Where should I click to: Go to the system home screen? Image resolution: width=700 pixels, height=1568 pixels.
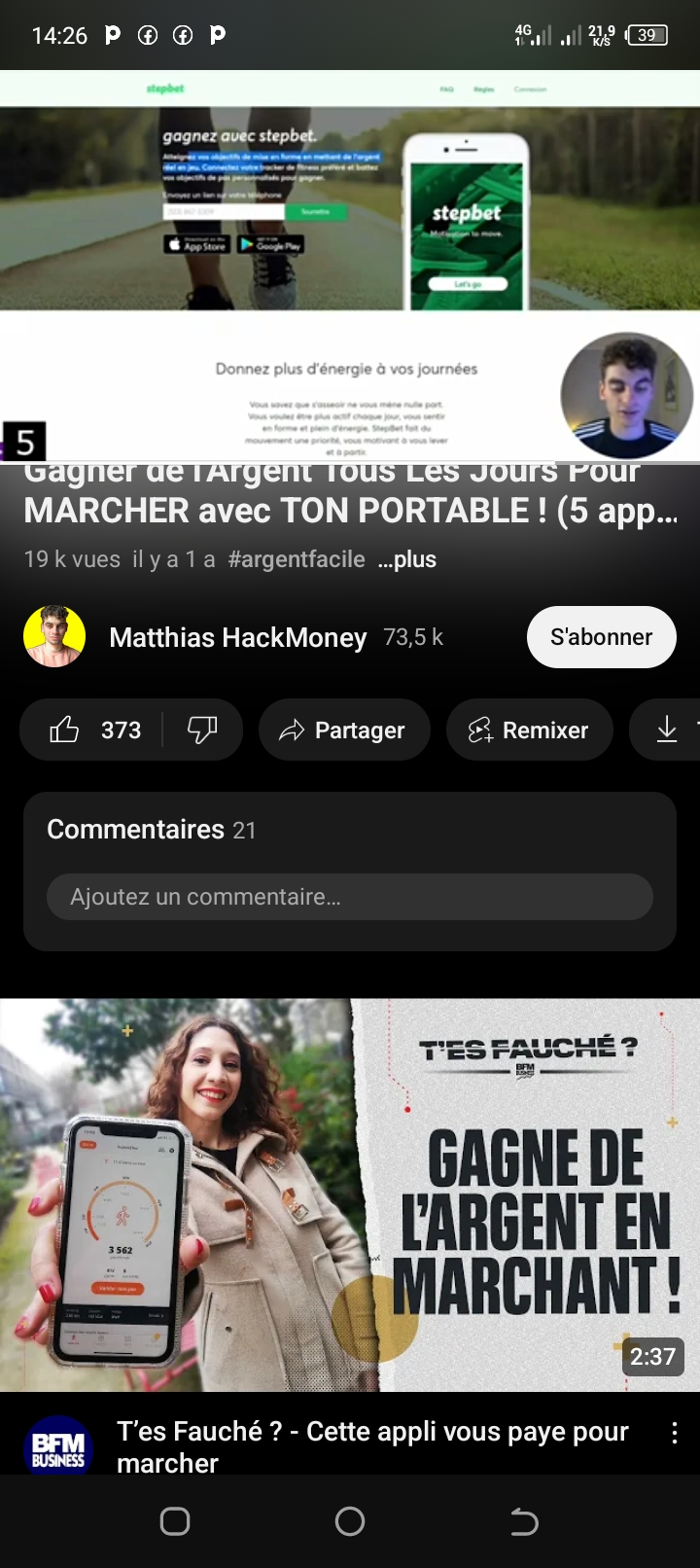350,1521
